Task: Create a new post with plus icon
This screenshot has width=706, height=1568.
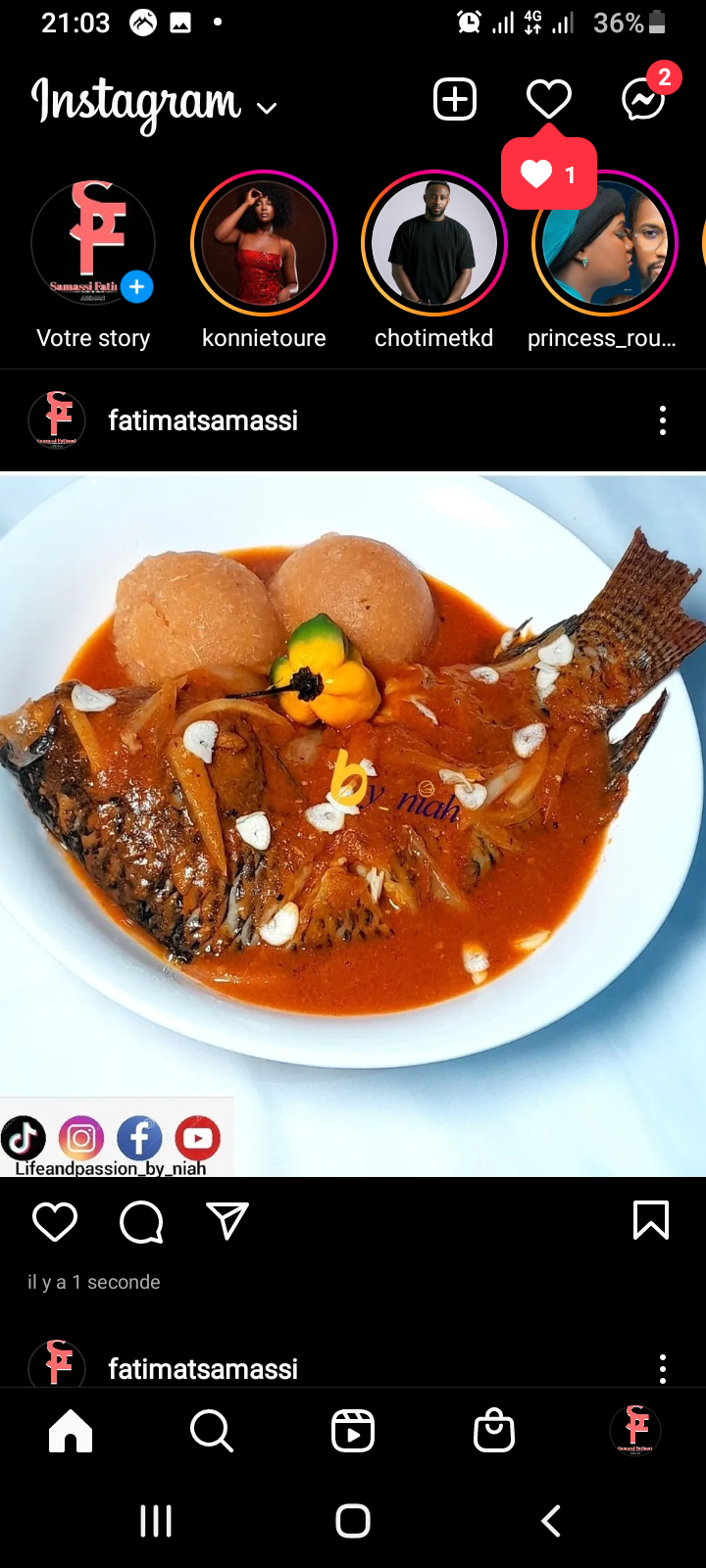Action: 455,99
